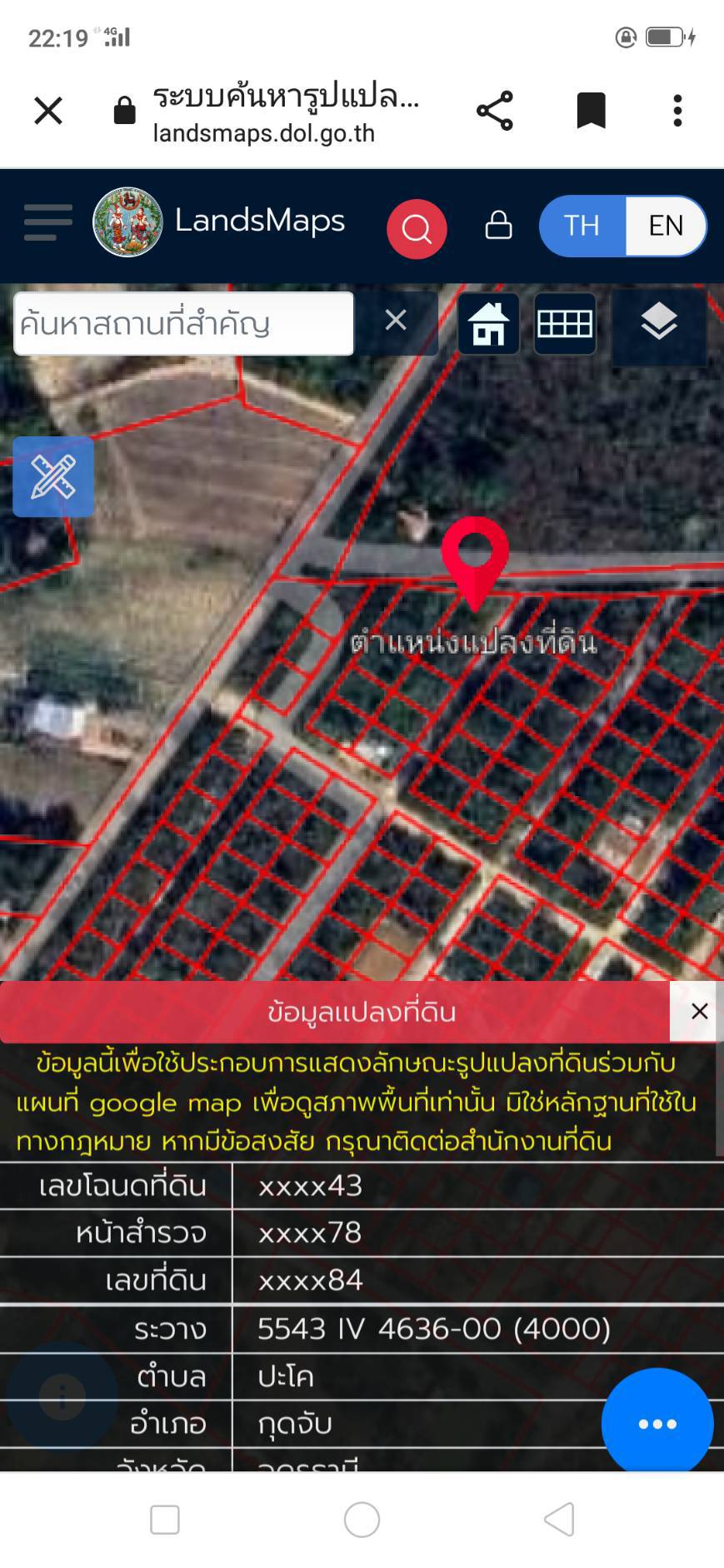Open the LandsMaps hamburger menu
724x1568 pixels.
(x=48, y=222)
